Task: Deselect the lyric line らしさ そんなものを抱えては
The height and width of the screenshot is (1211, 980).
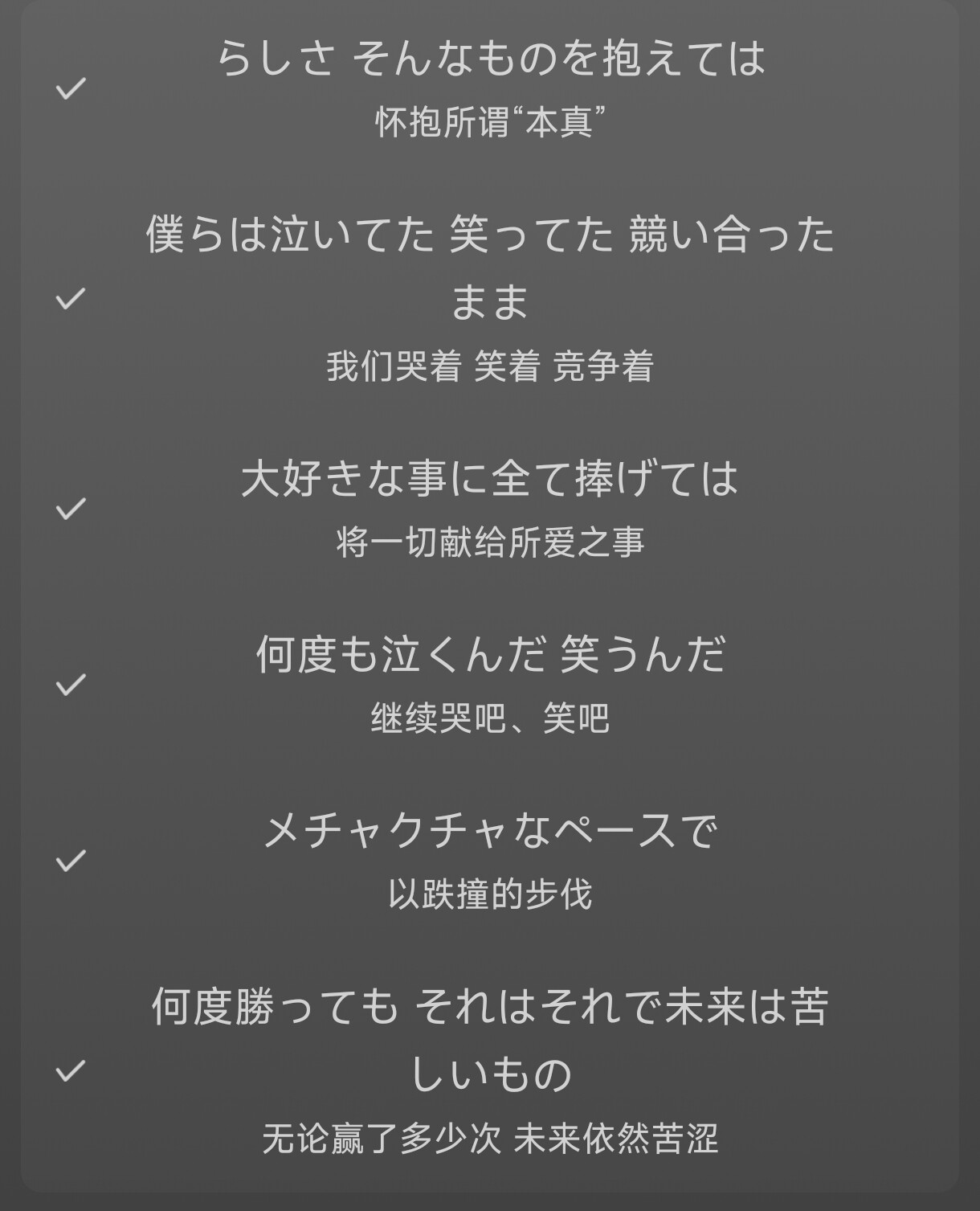Action: pos(71,88)
